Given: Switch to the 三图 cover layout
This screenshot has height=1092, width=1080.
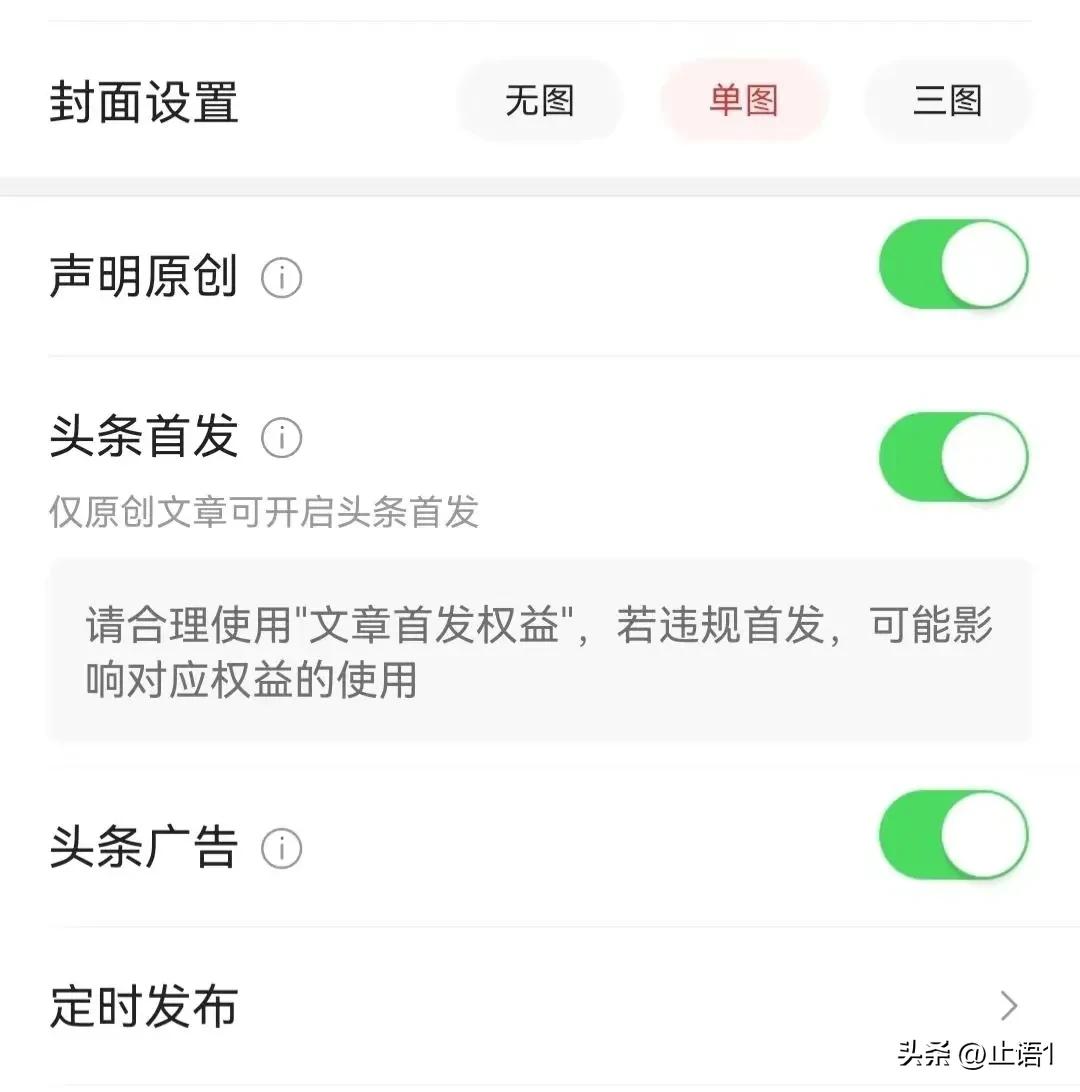Looking at the screenshot, I should point(946,100).
